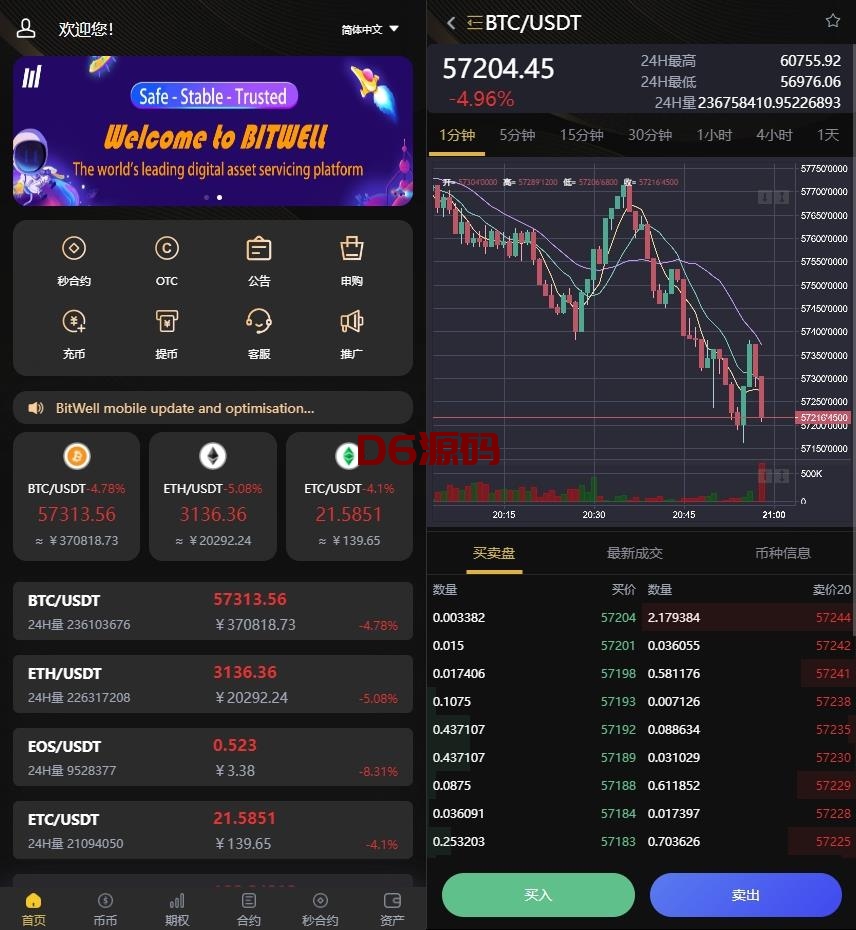
Task: Open the EOS/USDT market row
Action: pos(212,757)
